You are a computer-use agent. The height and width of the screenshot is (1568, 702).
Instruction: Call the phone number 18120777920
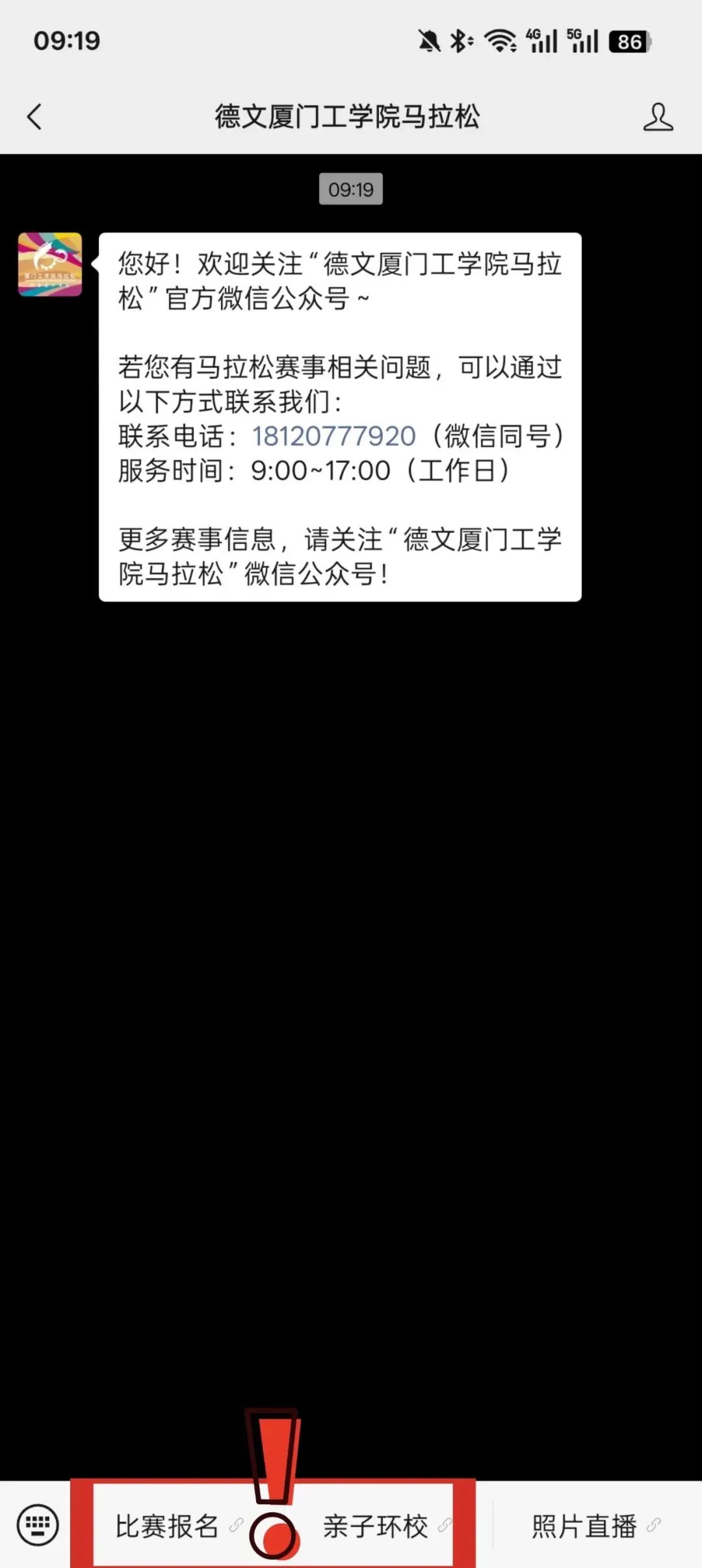click(x=333, y=436)
